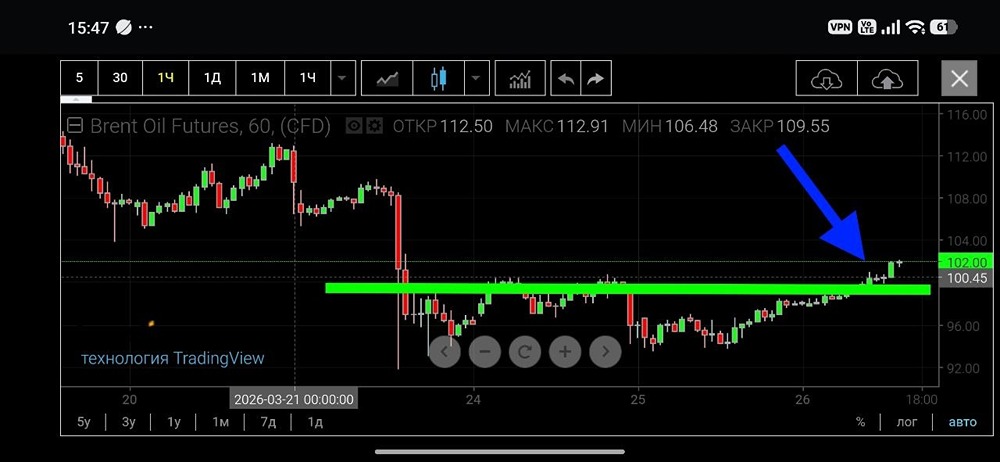Open the candlestick chart style selector
The height and width of the screenshot is (462, 1000).
[437, 78]
